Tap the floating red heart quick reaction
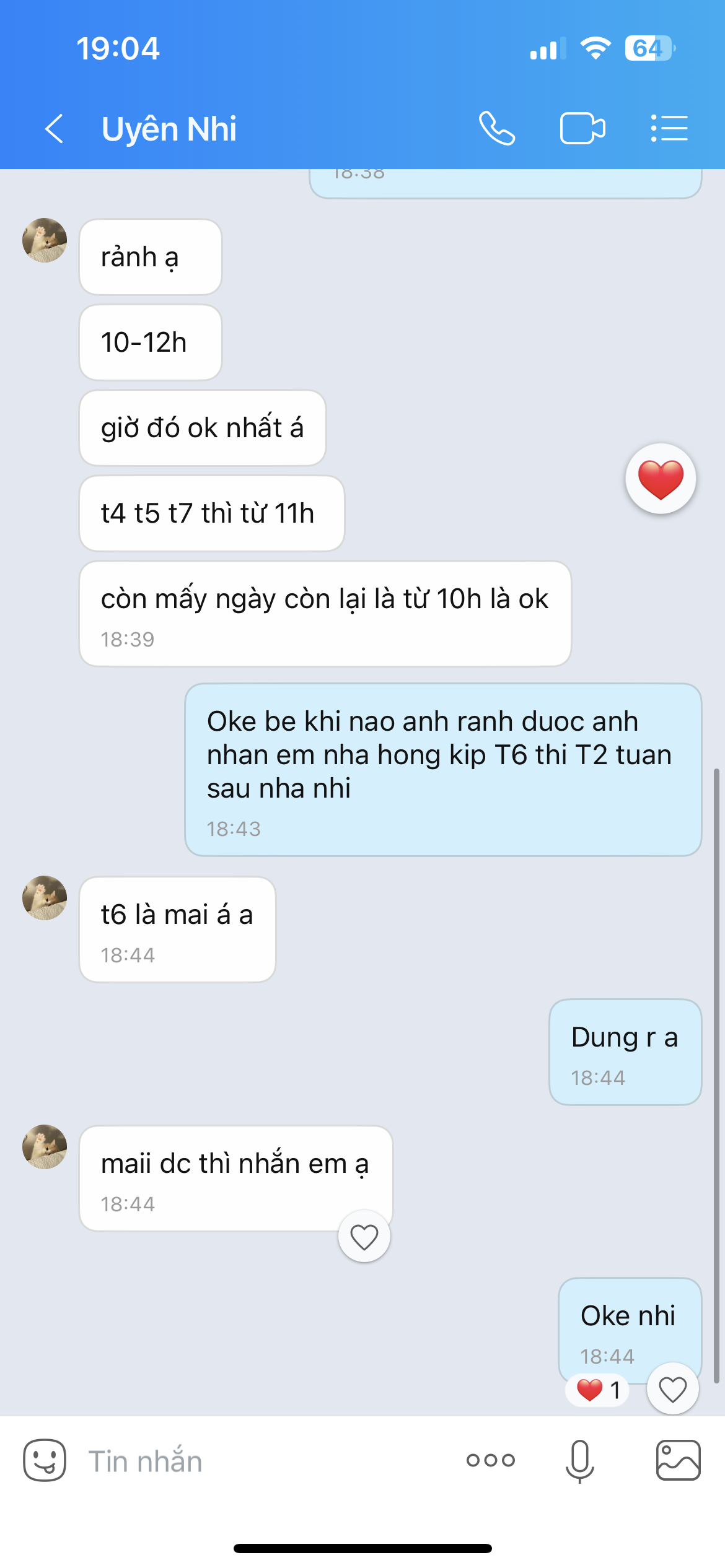The height and width of the screenshot is (1568, 725). pos(661,479)
